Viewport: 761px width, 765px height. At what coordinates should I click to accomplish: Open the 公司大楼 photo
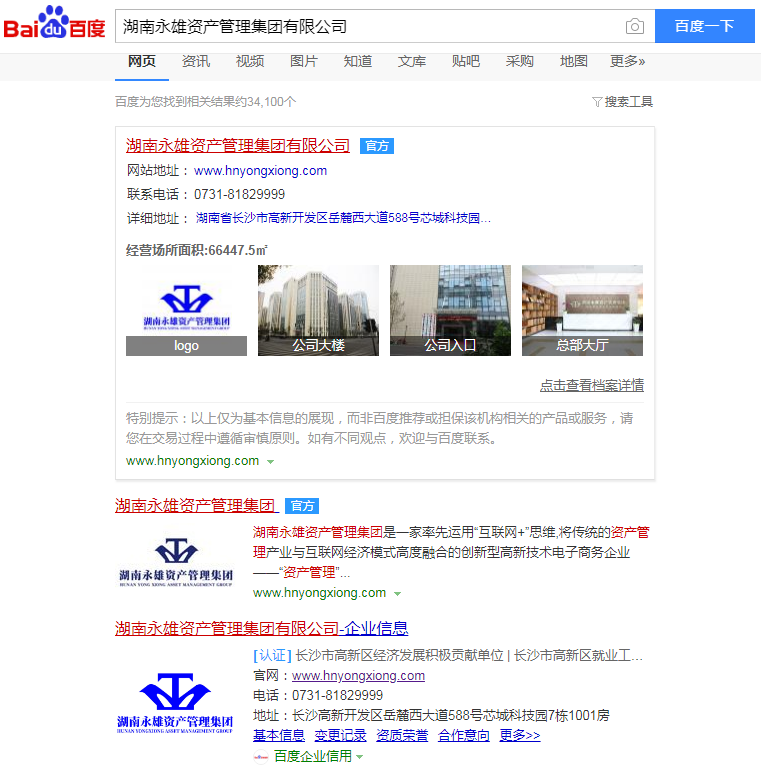318,310
